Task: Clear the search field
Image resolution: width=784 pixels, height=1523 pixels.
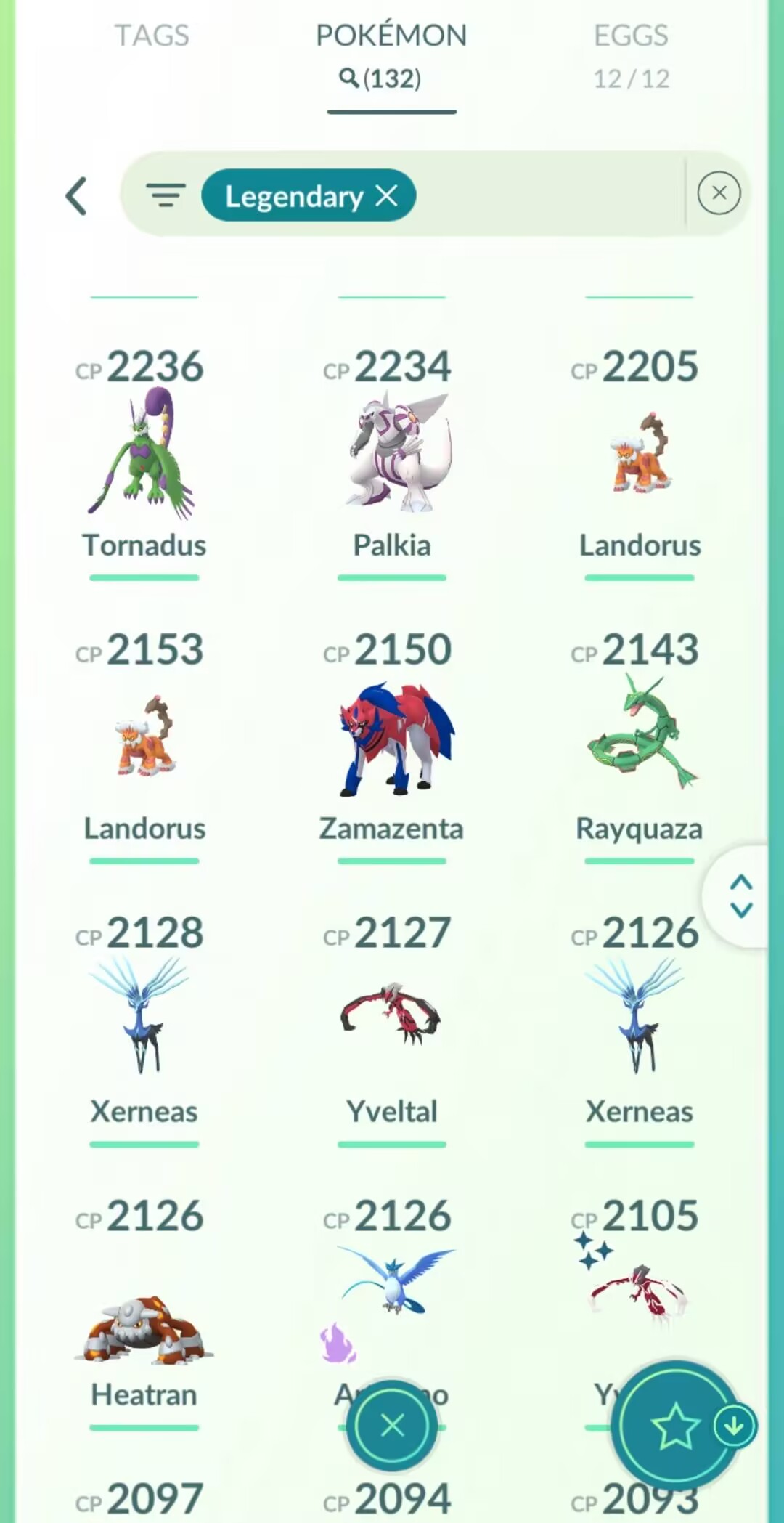Action: coord(718,193)
